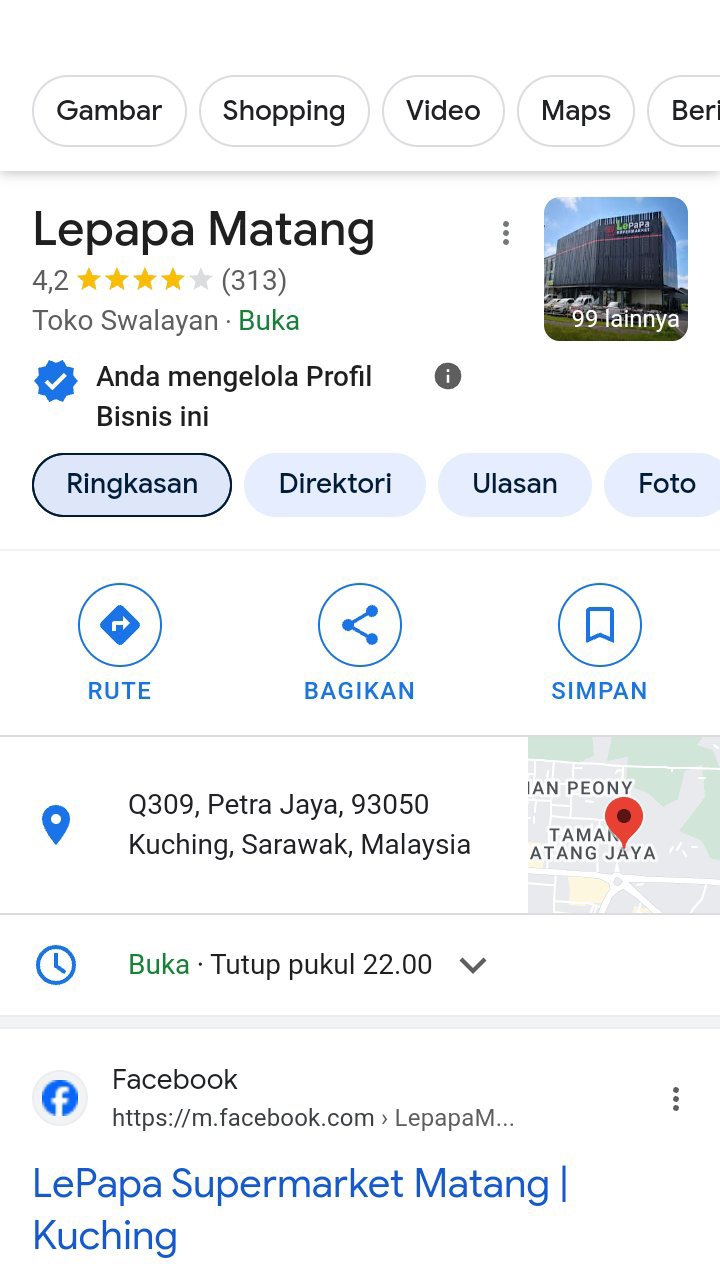Screen dimensions: 720x1280
Task: Open the Shopping search tab
Action: tap(284, 111)
